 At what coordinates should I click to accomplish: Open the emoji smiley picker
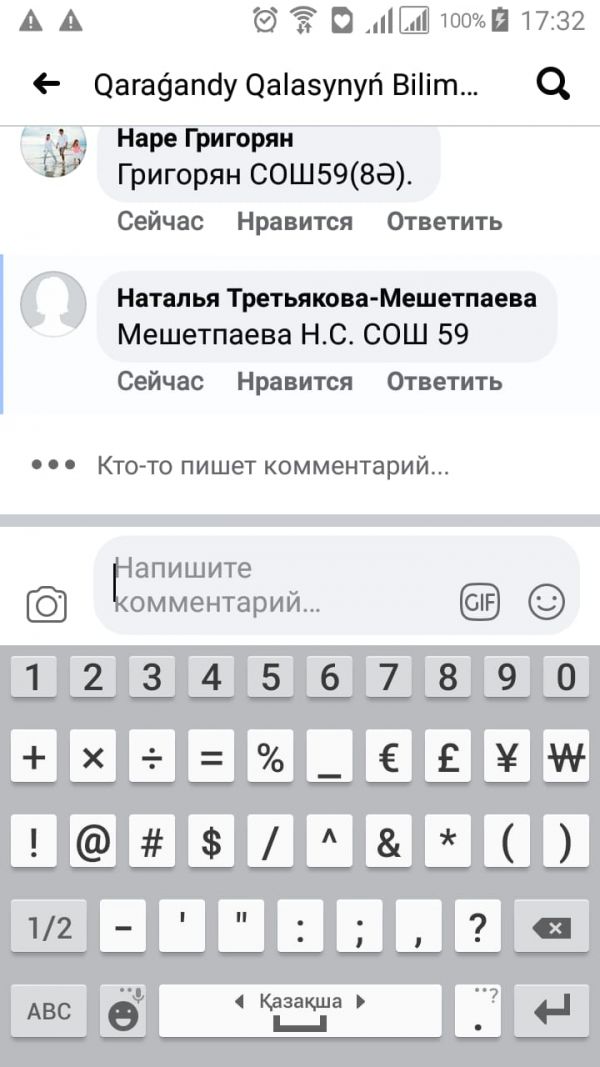(546, 601)
